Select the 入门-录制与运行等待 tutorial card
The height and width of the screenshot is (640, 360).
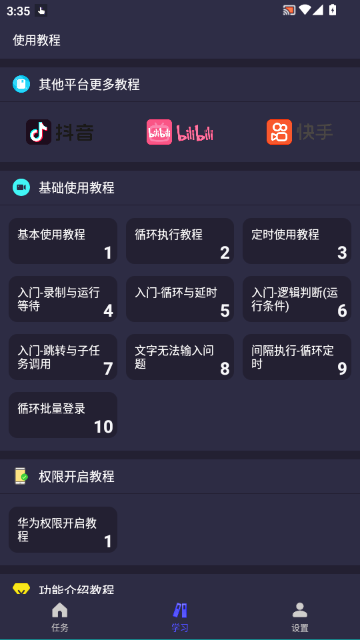[x=63, y=299]
